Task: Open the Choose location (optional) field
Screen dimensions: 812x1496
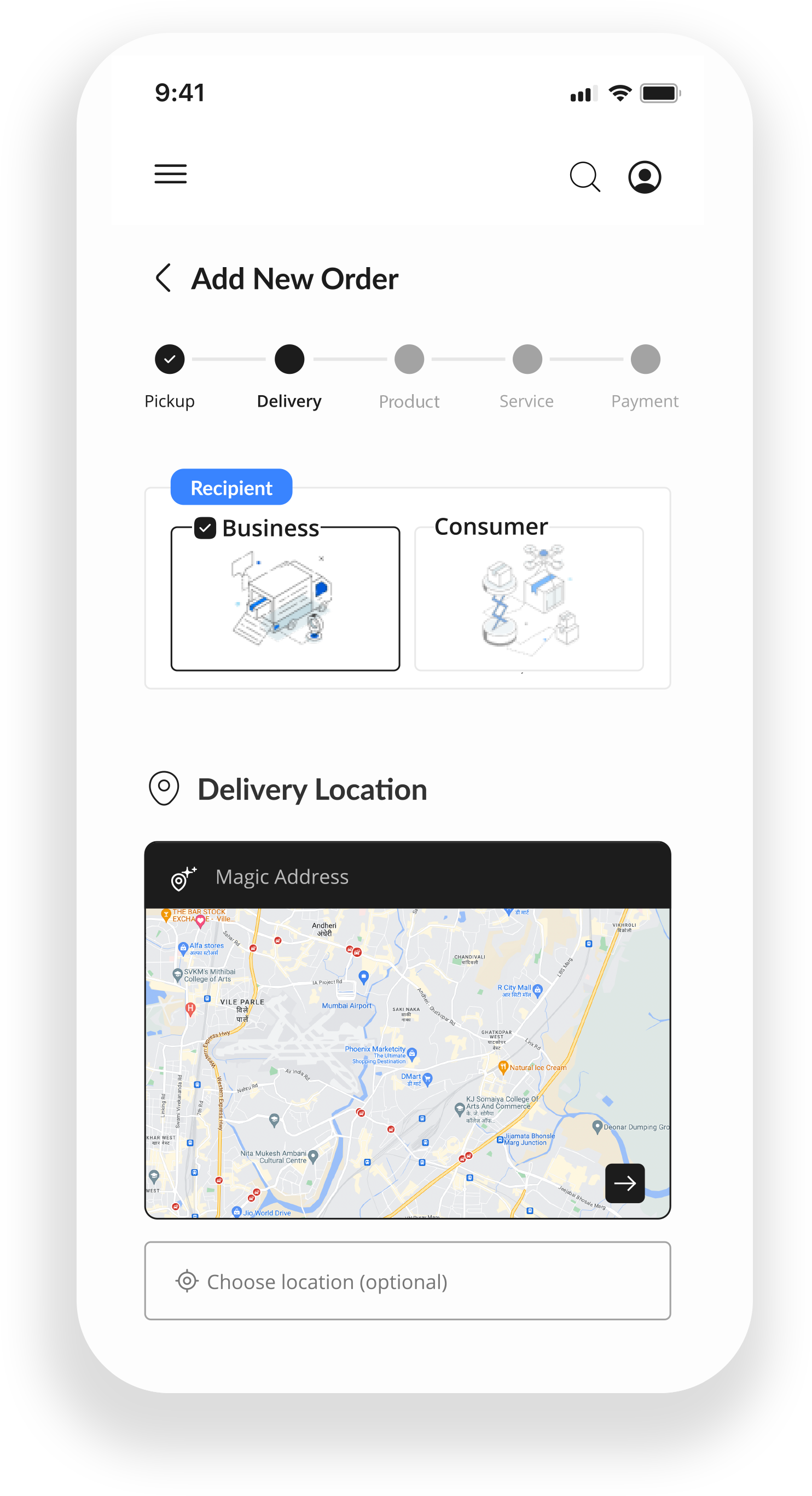Action: click(x=408, y=1280)
